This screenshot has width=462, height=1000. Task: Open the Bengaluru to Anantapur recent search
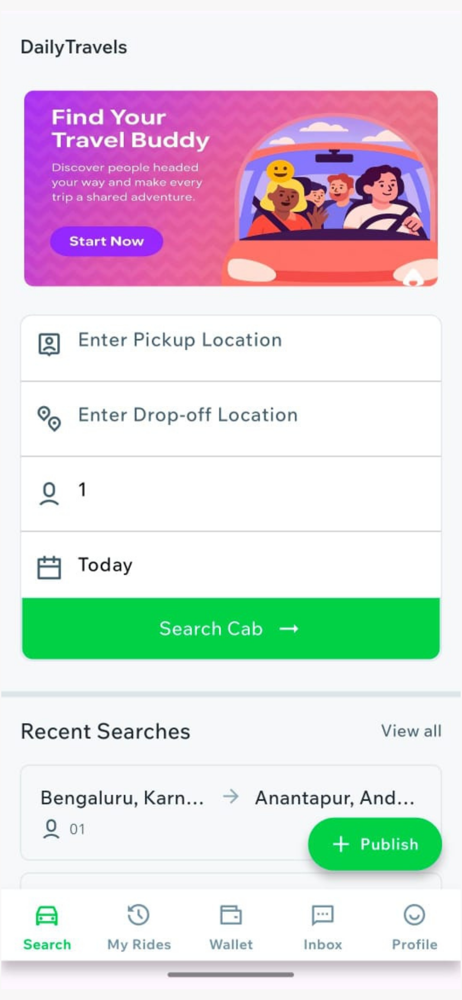[231, 812]
